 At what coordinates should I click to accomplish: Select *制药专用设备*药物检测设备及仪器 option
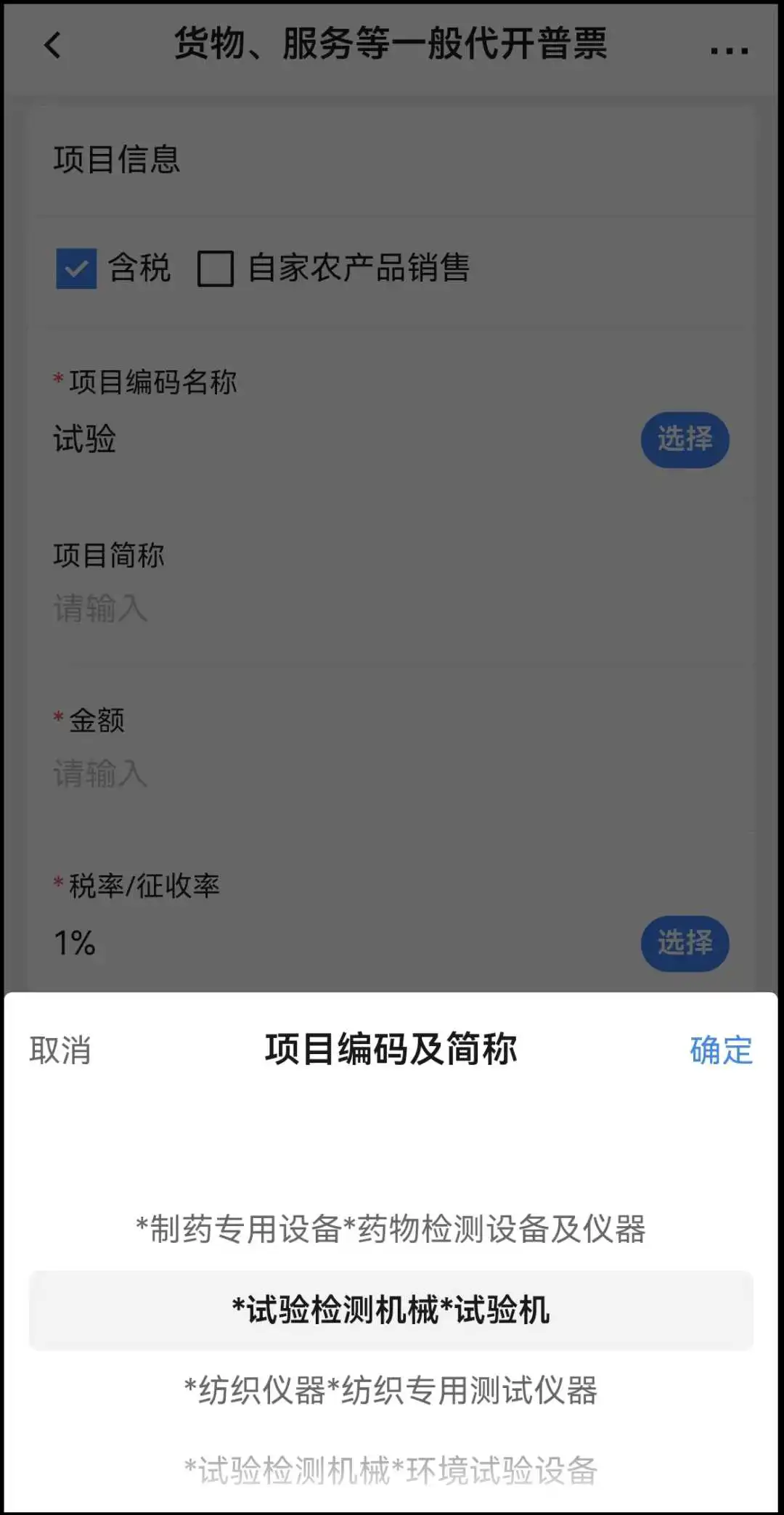point(391,1229)
